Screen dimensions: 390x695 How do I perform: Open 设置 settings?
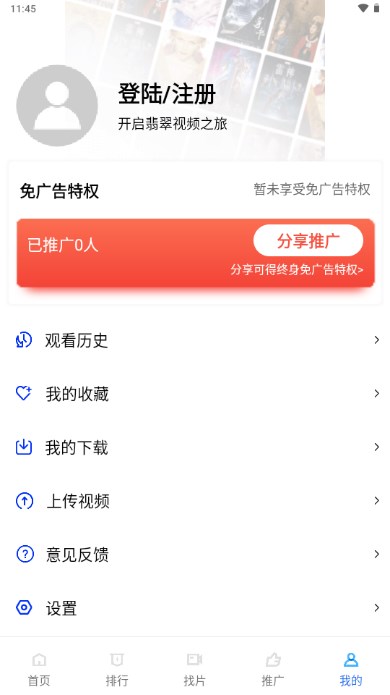(x=195, y=608)
